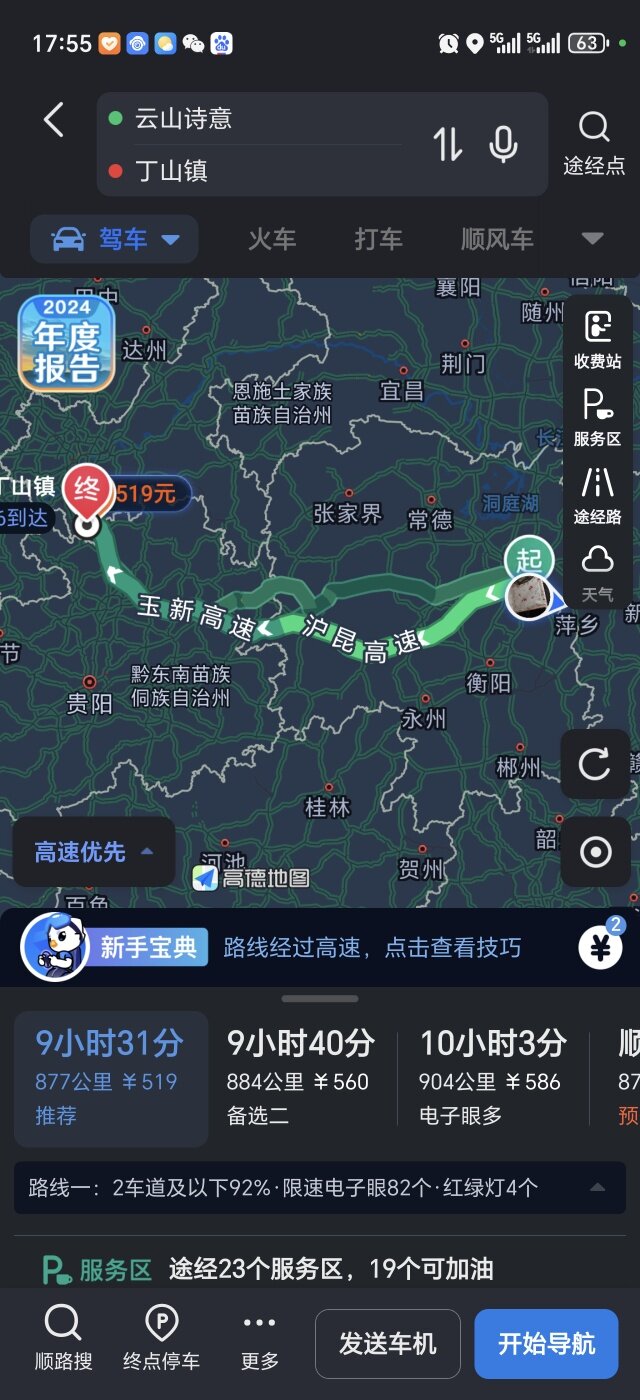
Task: Add a waypoint via 途经点
Action: pyautogui.click(x=594, y=143)
